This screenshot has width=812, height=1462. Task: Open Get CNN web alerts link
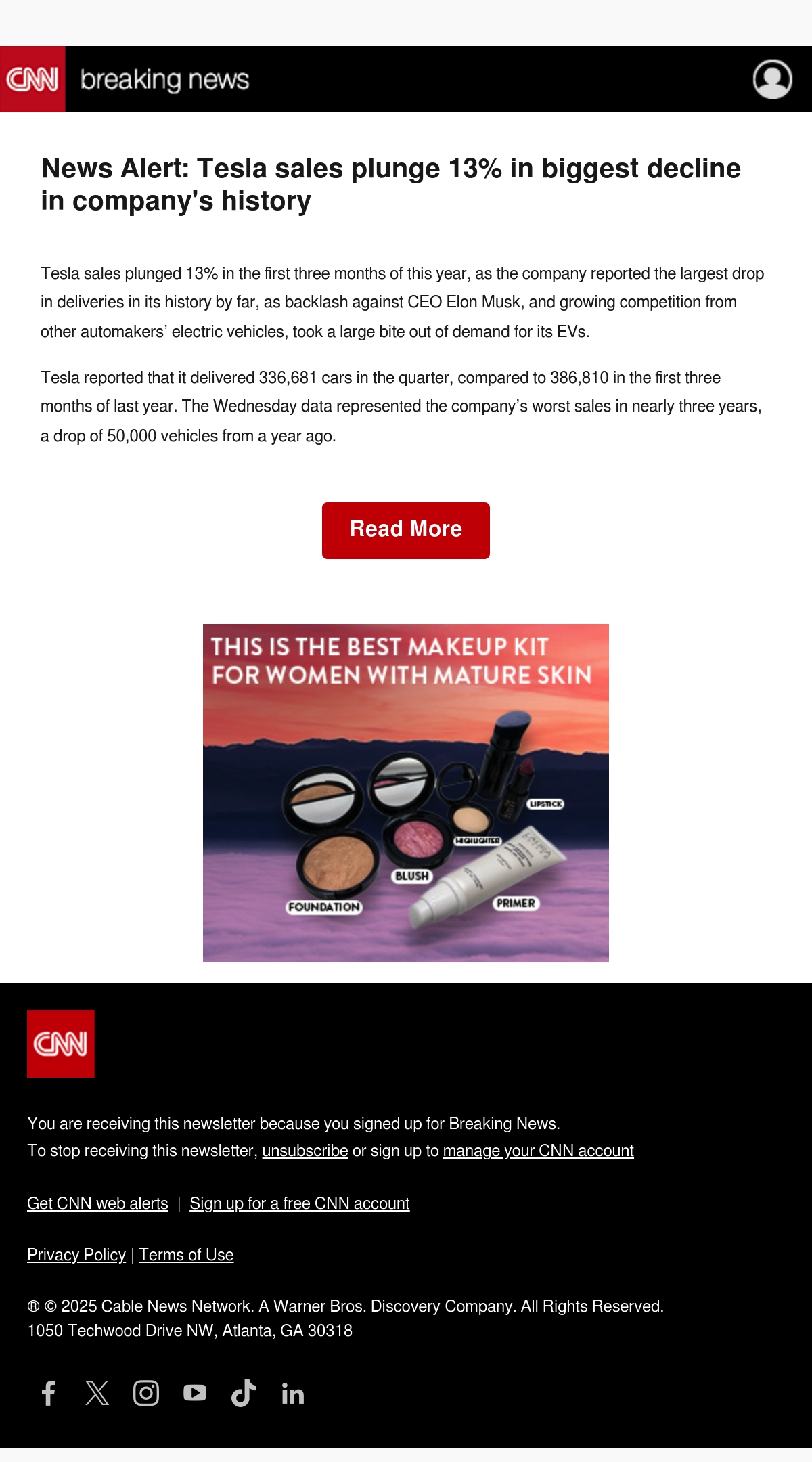coord(97,1203)
